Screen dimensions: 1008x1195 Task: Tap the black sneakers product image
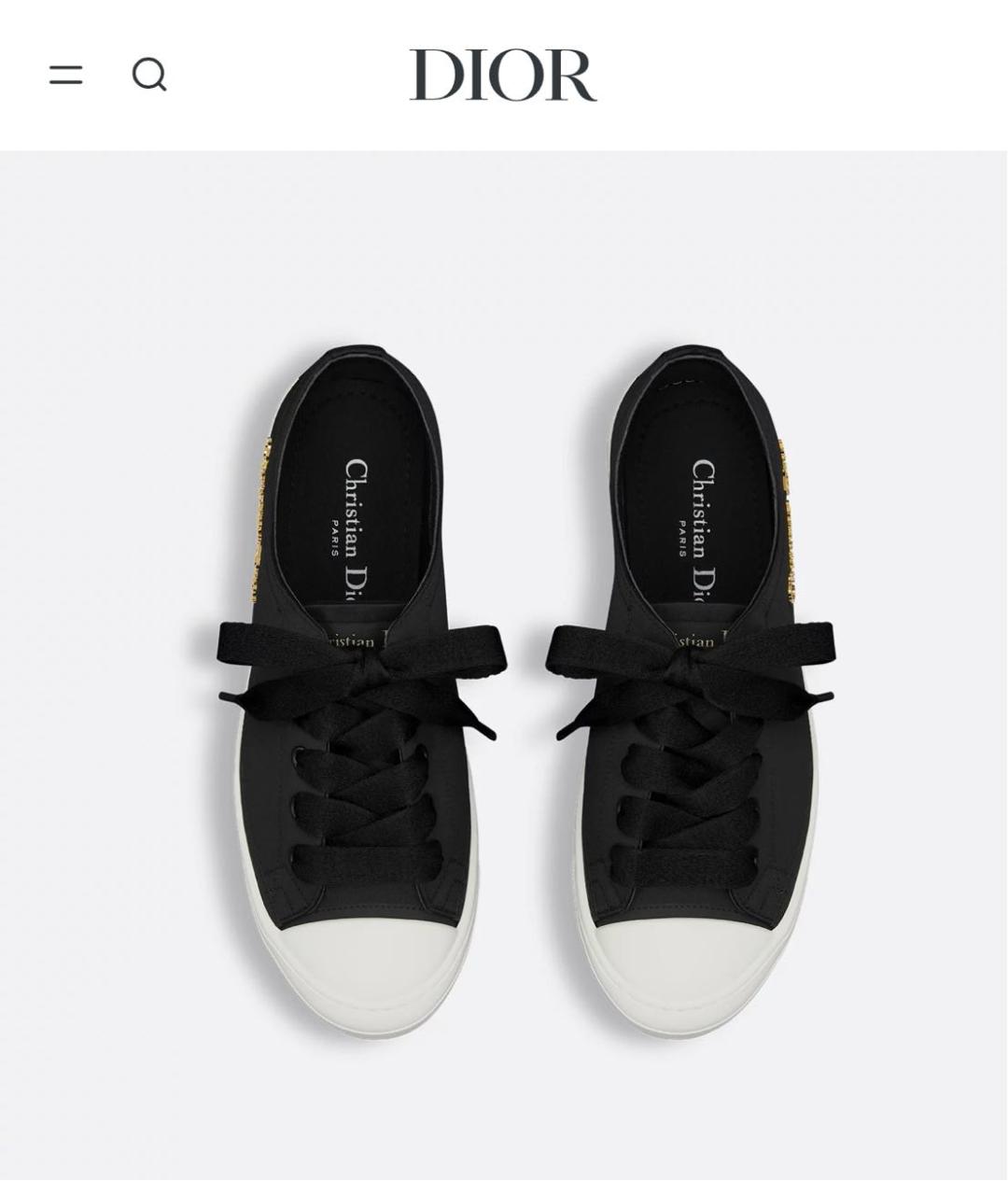tap(504, 672)
